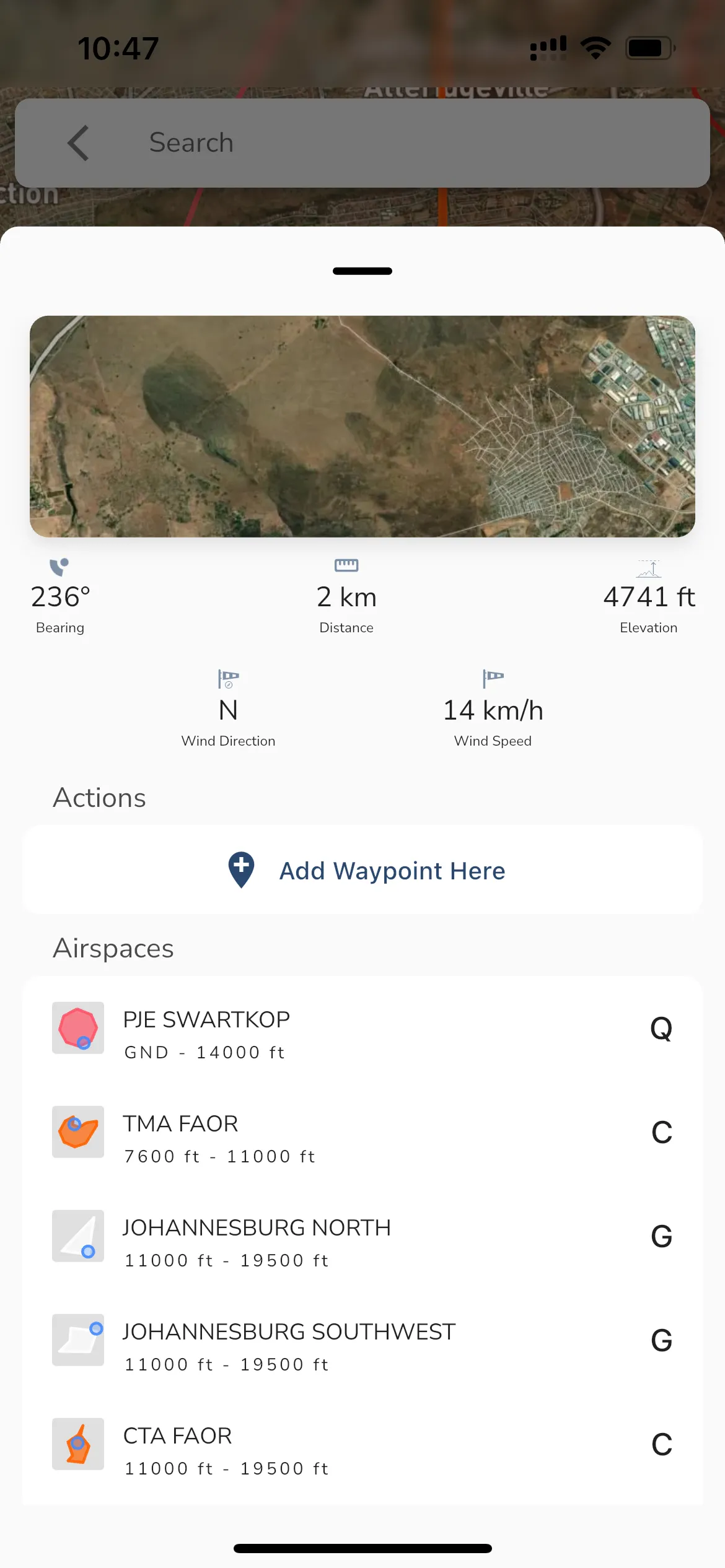The height and width of the screenshot is (1568, 725).
Task: Click the CTA FAOR airspace outline icon
Action: coord(77,1445)
